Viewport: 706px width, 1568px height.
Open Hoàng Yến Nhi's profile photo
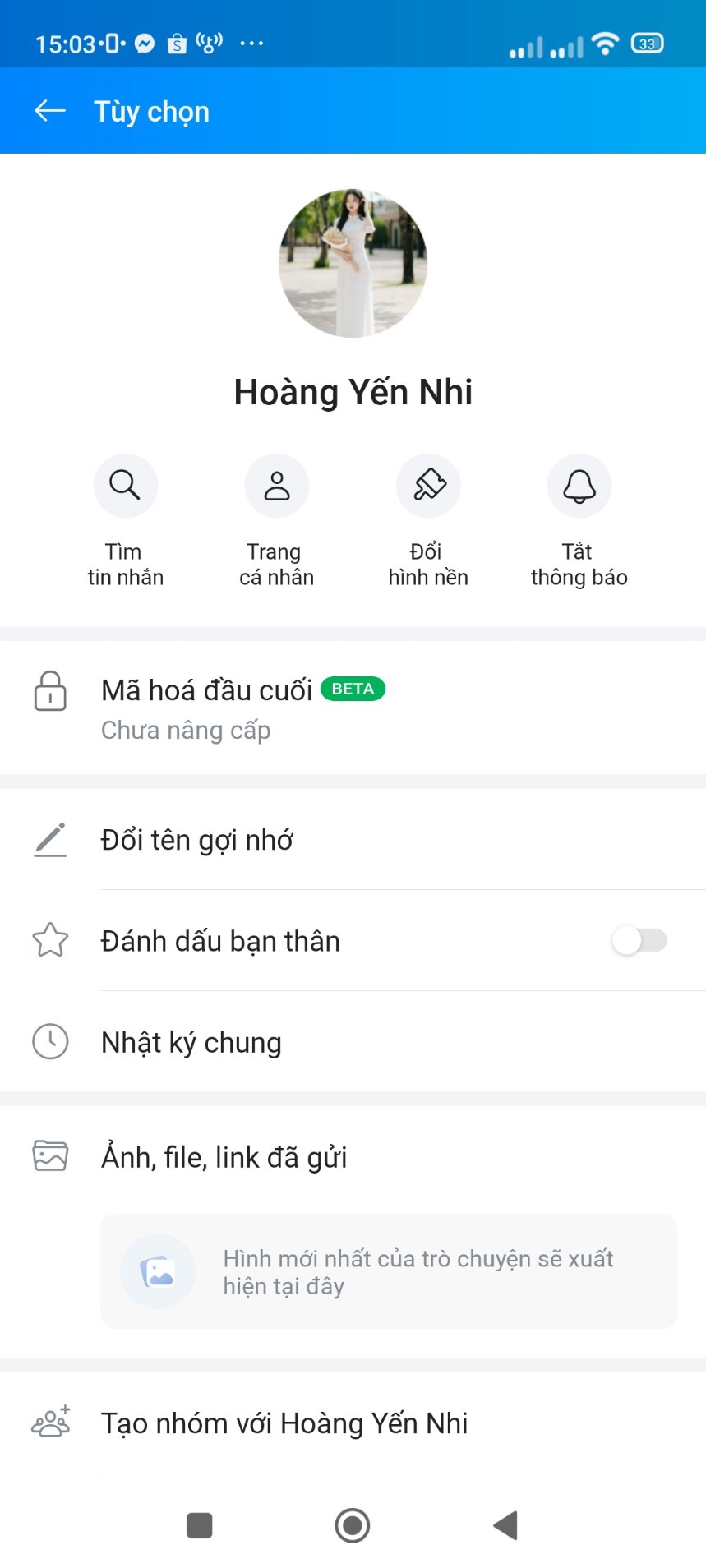tap(353, 263)
